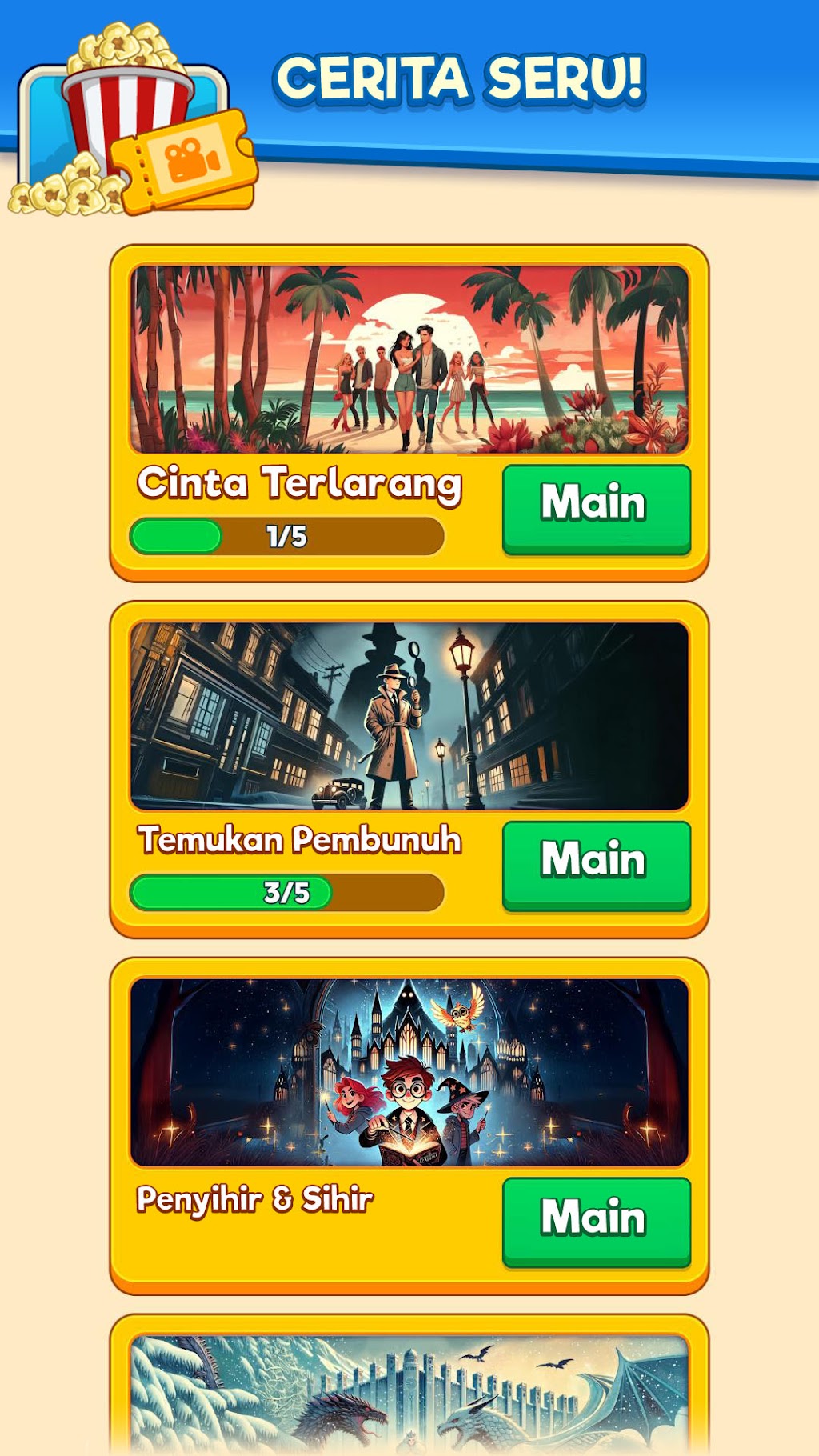Play the Penyihir & Sihir story
Image resolution: width=819 pixels, height=1456 pixels.
pyautogui.click(x=597, y=1222)
